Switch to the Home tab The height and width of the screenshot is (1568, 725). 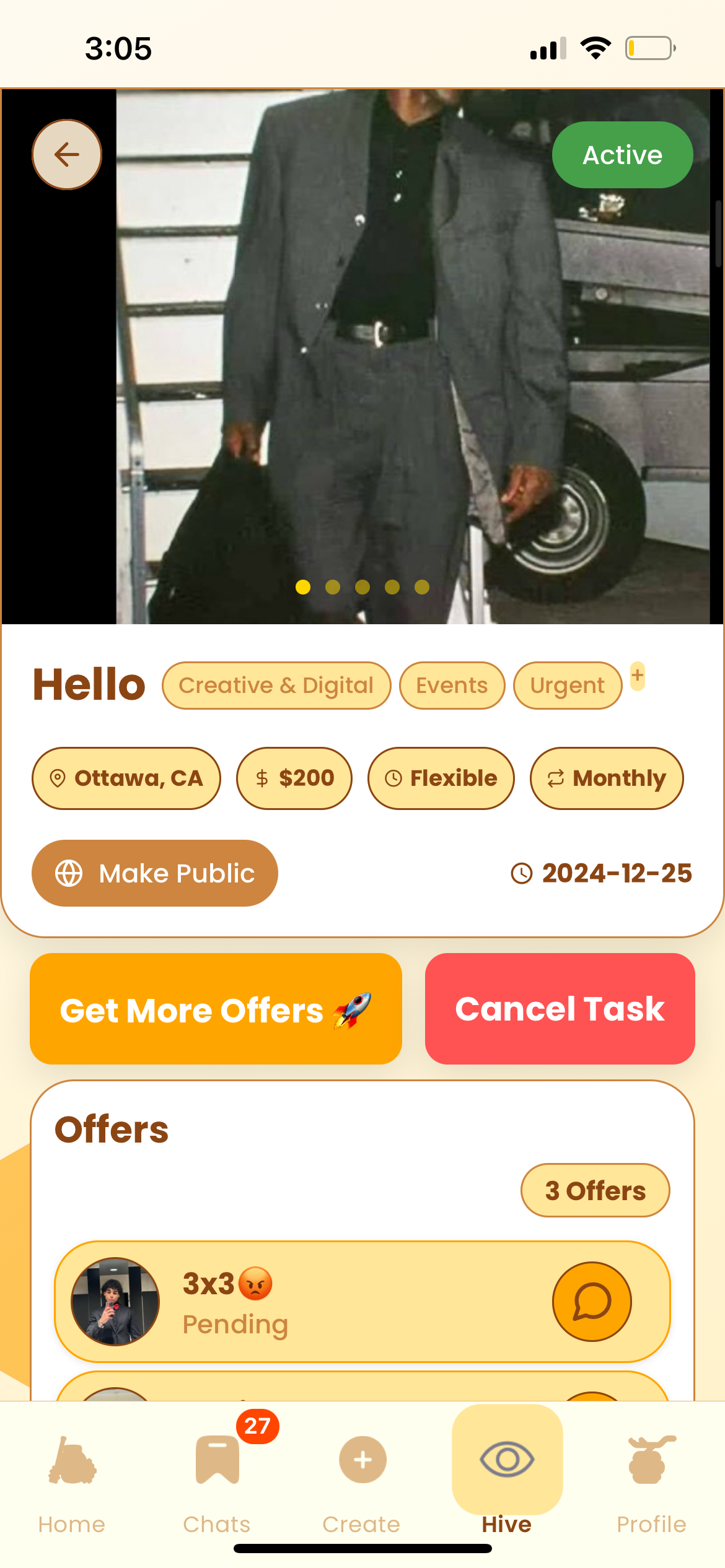tap(72, 1480)
